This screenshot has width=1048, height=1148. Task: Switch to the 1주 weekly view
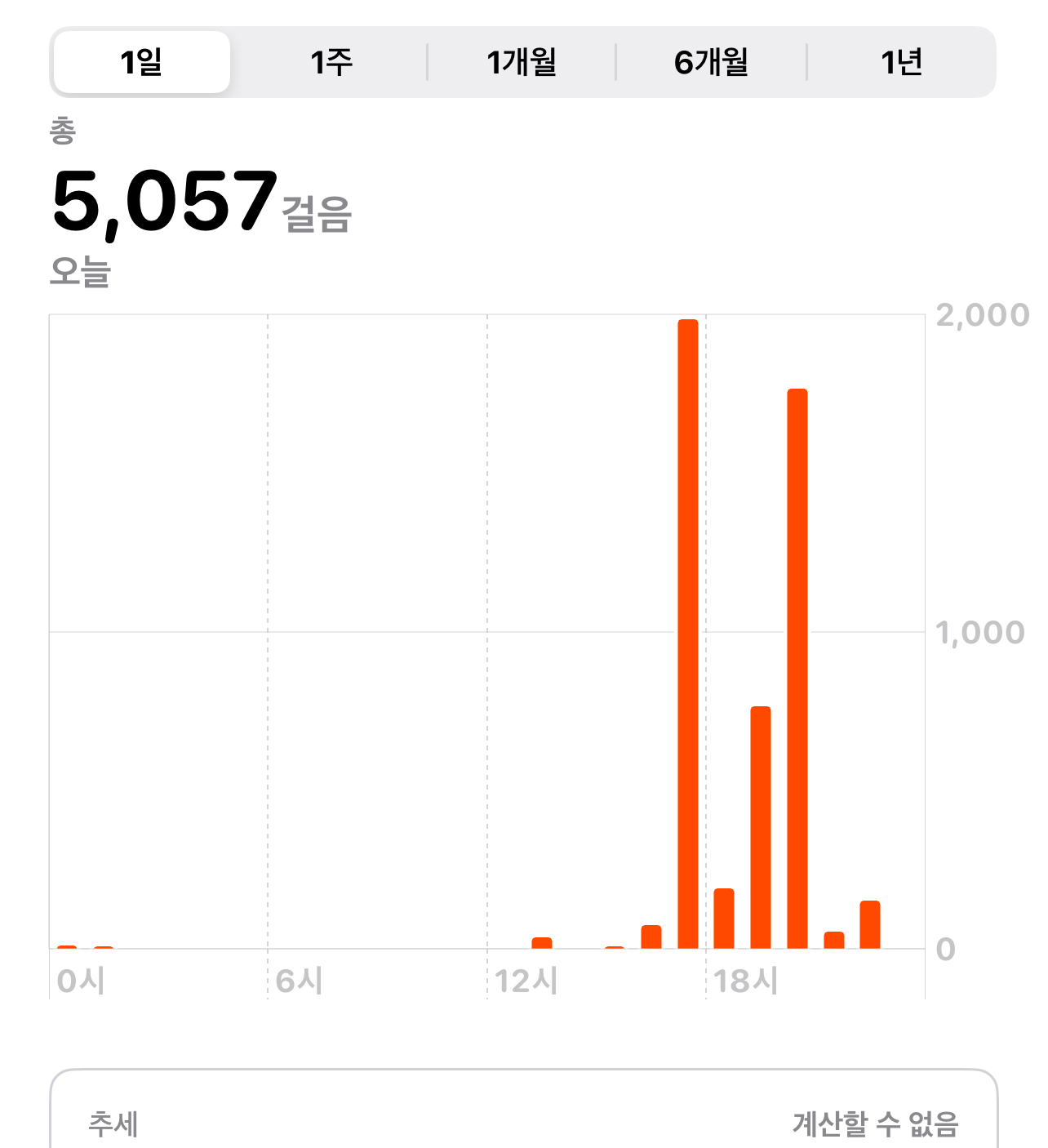coord(331,62)
